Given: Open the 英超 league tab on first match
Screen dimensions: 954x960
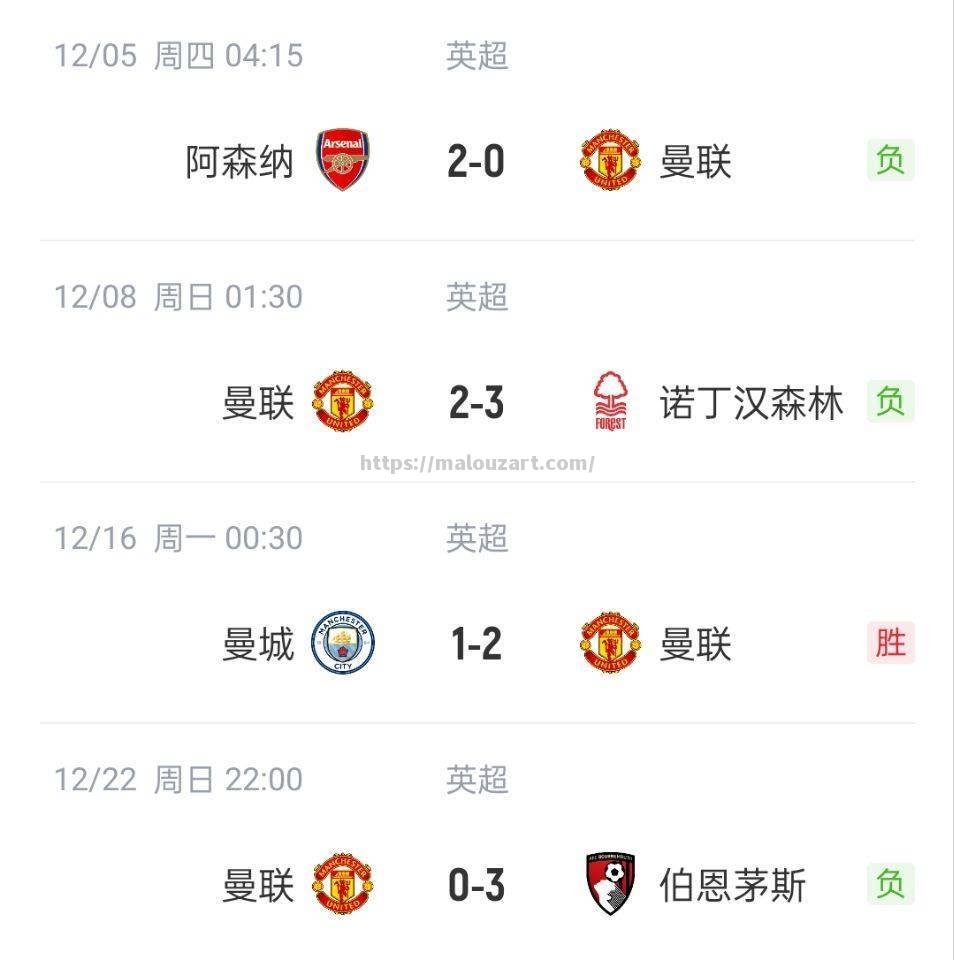Looking at the screenshot, I should tap(477, 57).
